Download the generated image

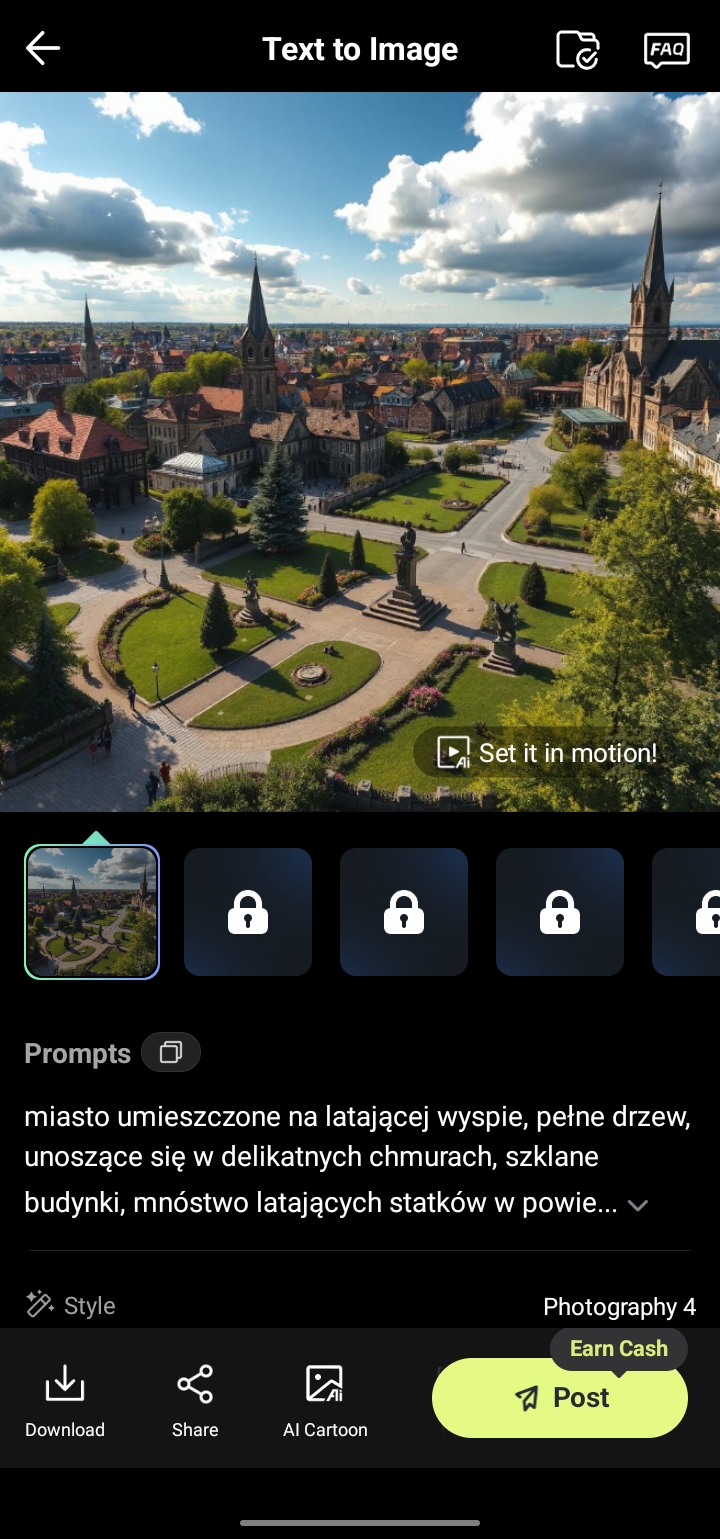[65, 1400]
